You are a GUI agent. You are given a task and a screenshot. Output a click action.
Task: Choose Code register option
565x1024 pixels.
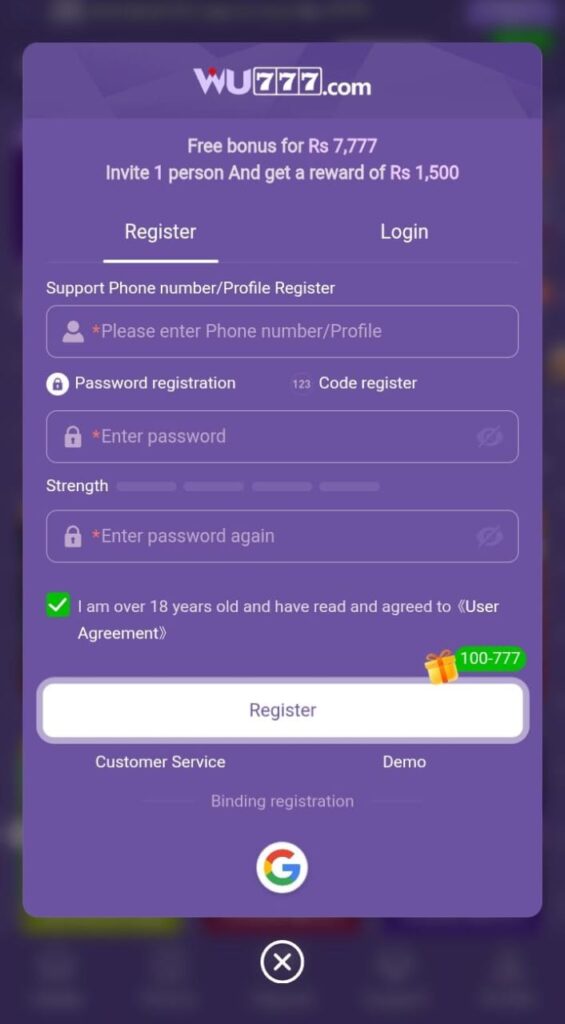pos(354,383)
